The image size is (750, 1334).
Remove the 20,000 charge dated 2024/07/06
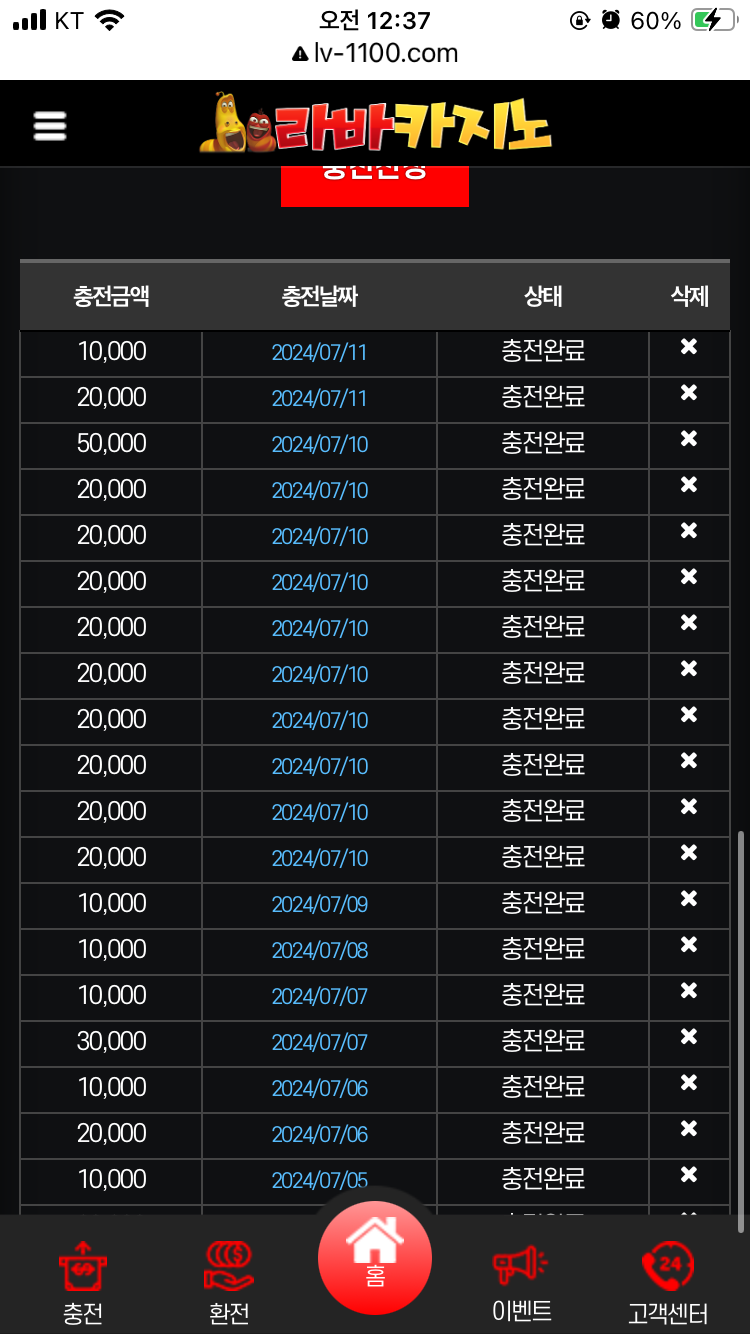tap(688, 1129)
